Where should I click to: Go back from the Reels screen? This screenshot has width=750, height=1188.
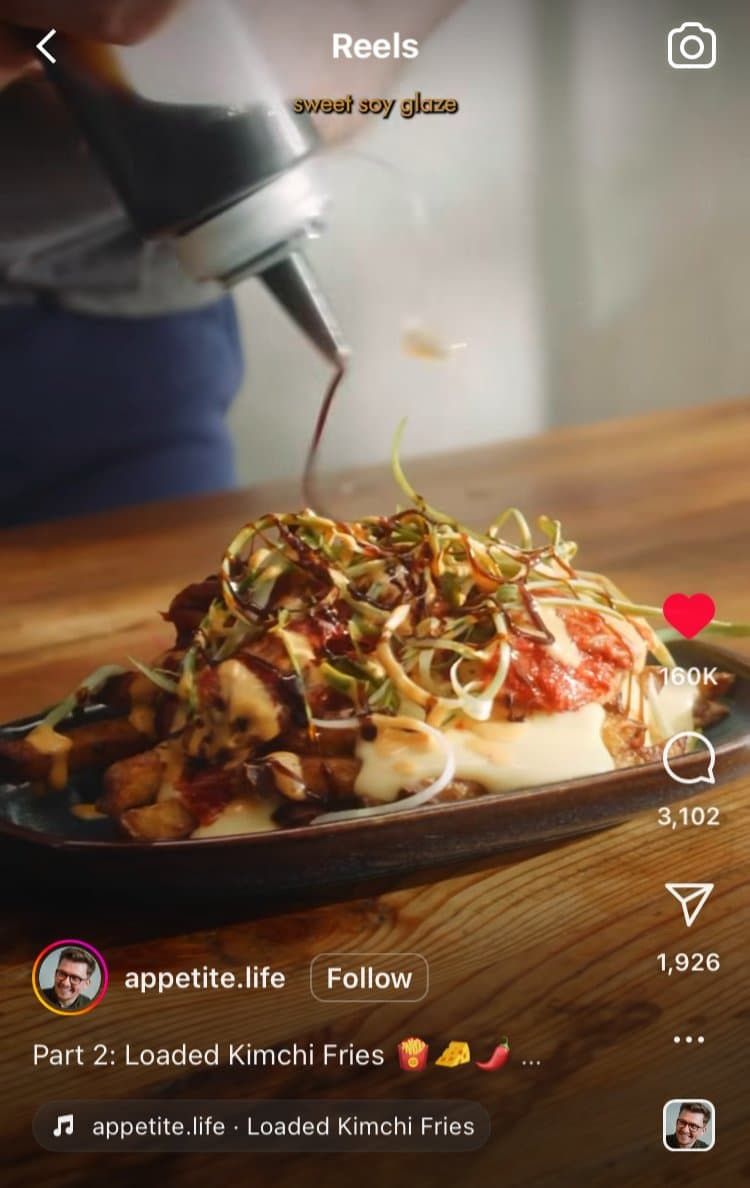click(x=46, y=46)
